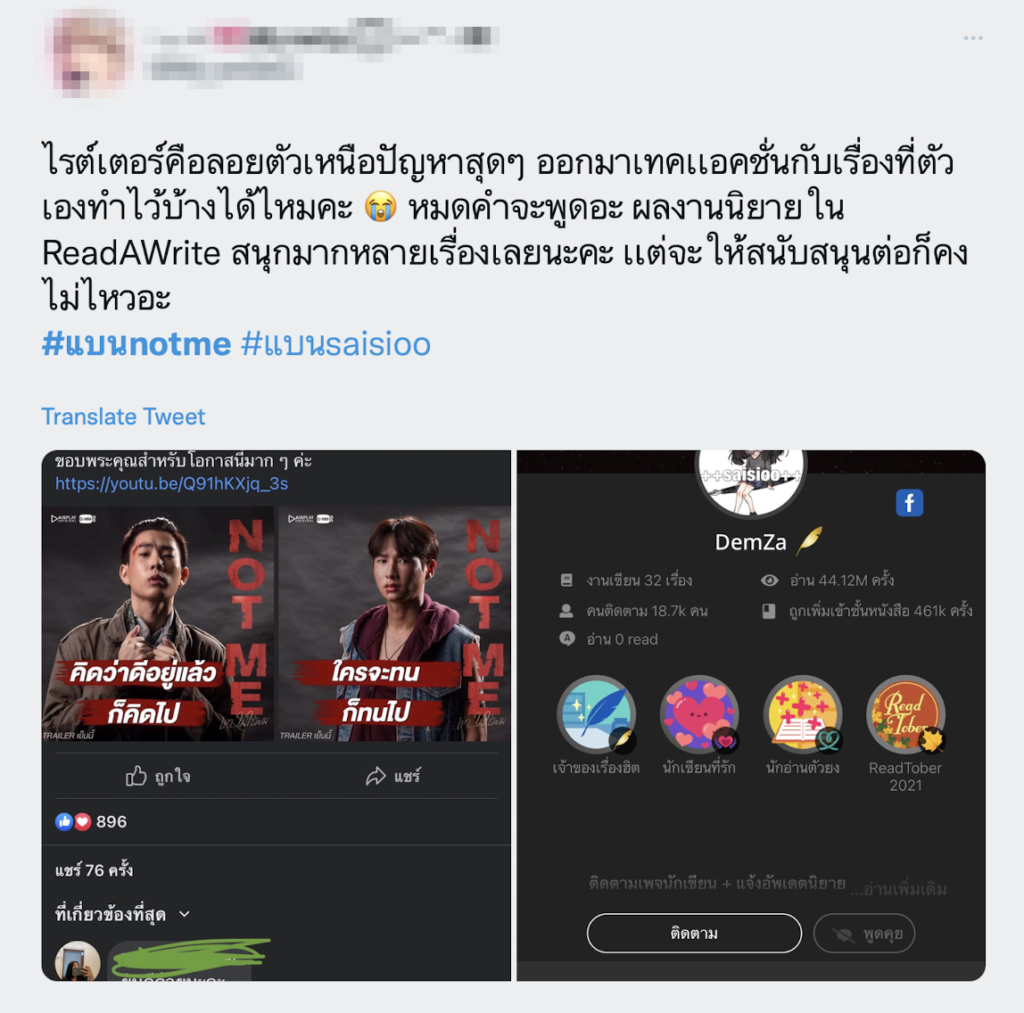Screen dimensions: 1024x1013
Task: Open the left attached Facebook screenshot
Action: [x=276, y=715]
